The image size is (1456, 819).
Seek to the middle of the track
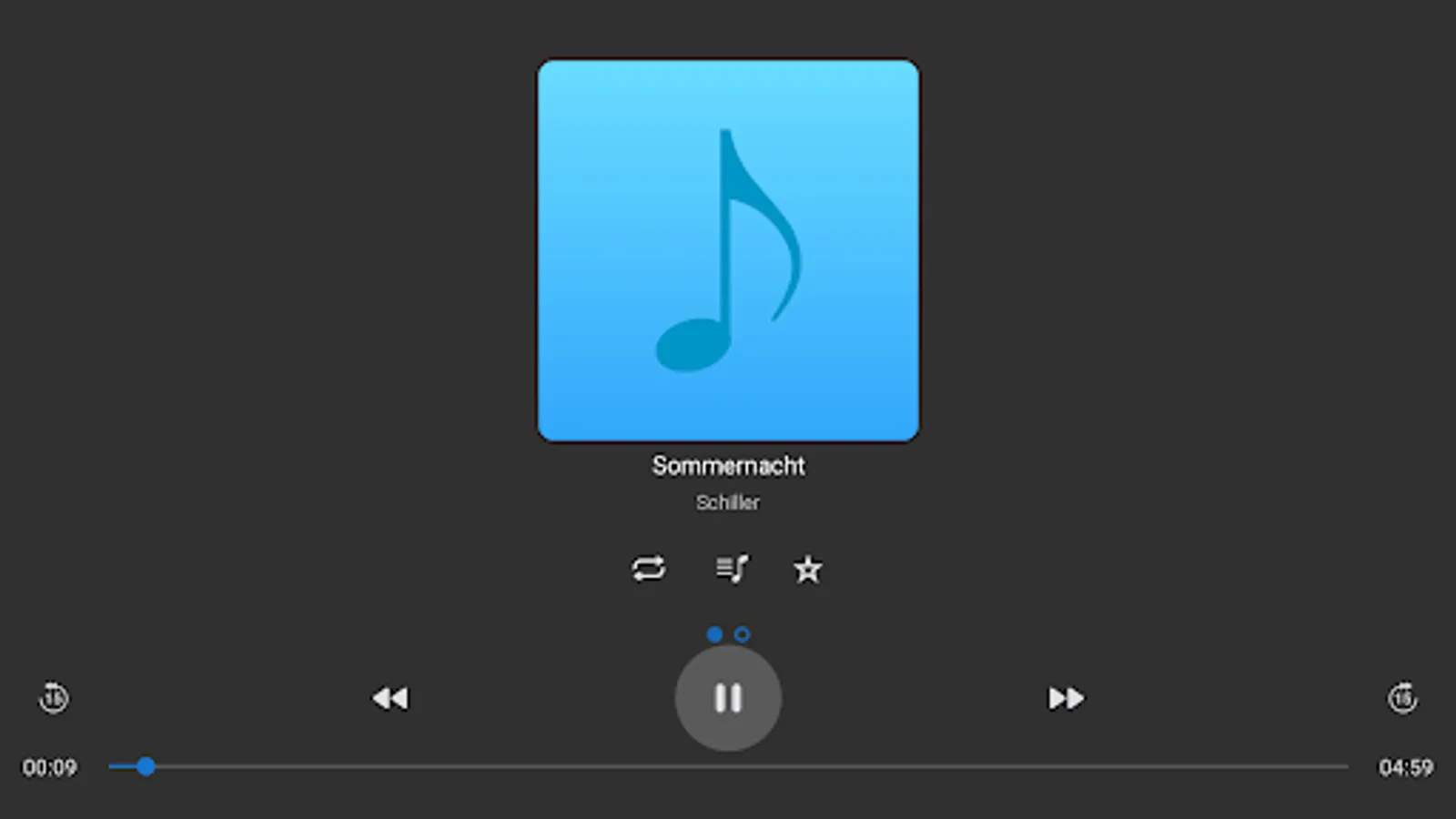(728, 767)
